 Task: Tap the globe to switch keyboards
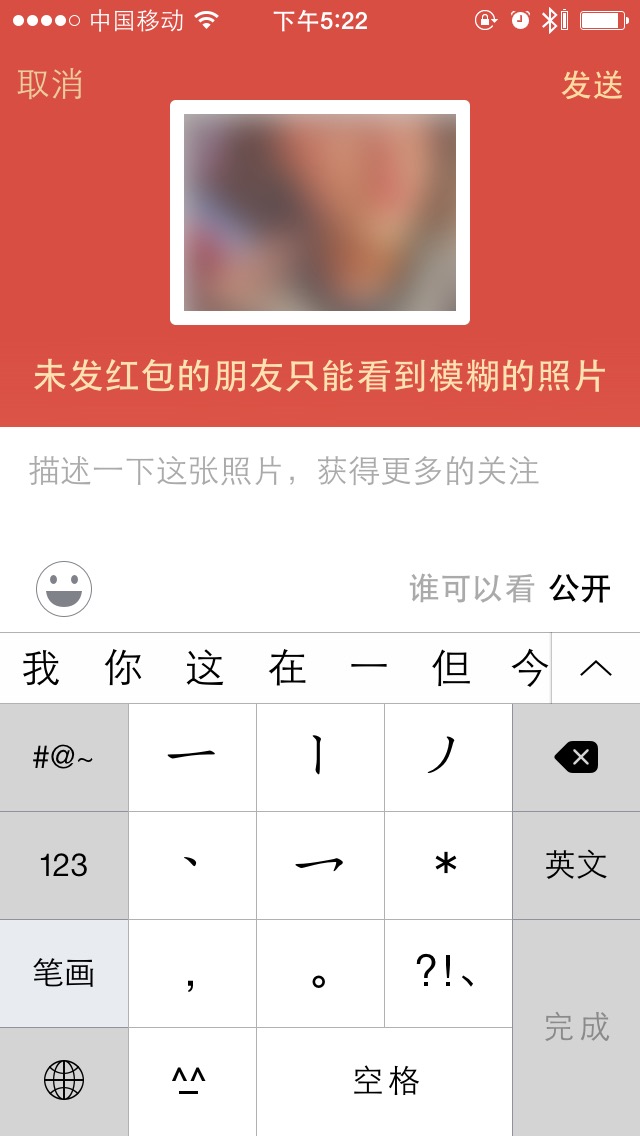[64, 1081]
